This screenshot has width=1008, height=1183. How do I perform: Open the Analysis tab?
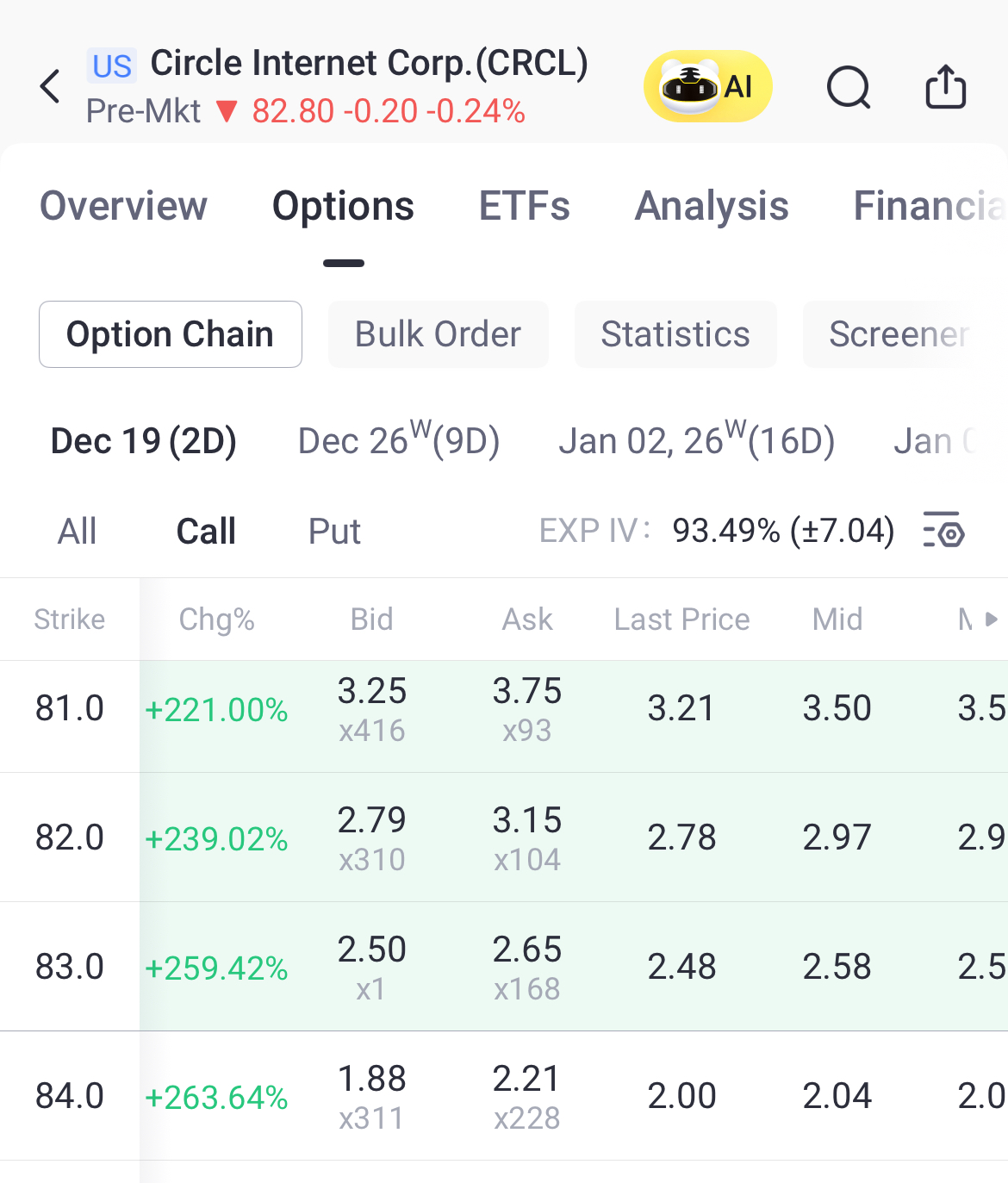click(712, 206)
